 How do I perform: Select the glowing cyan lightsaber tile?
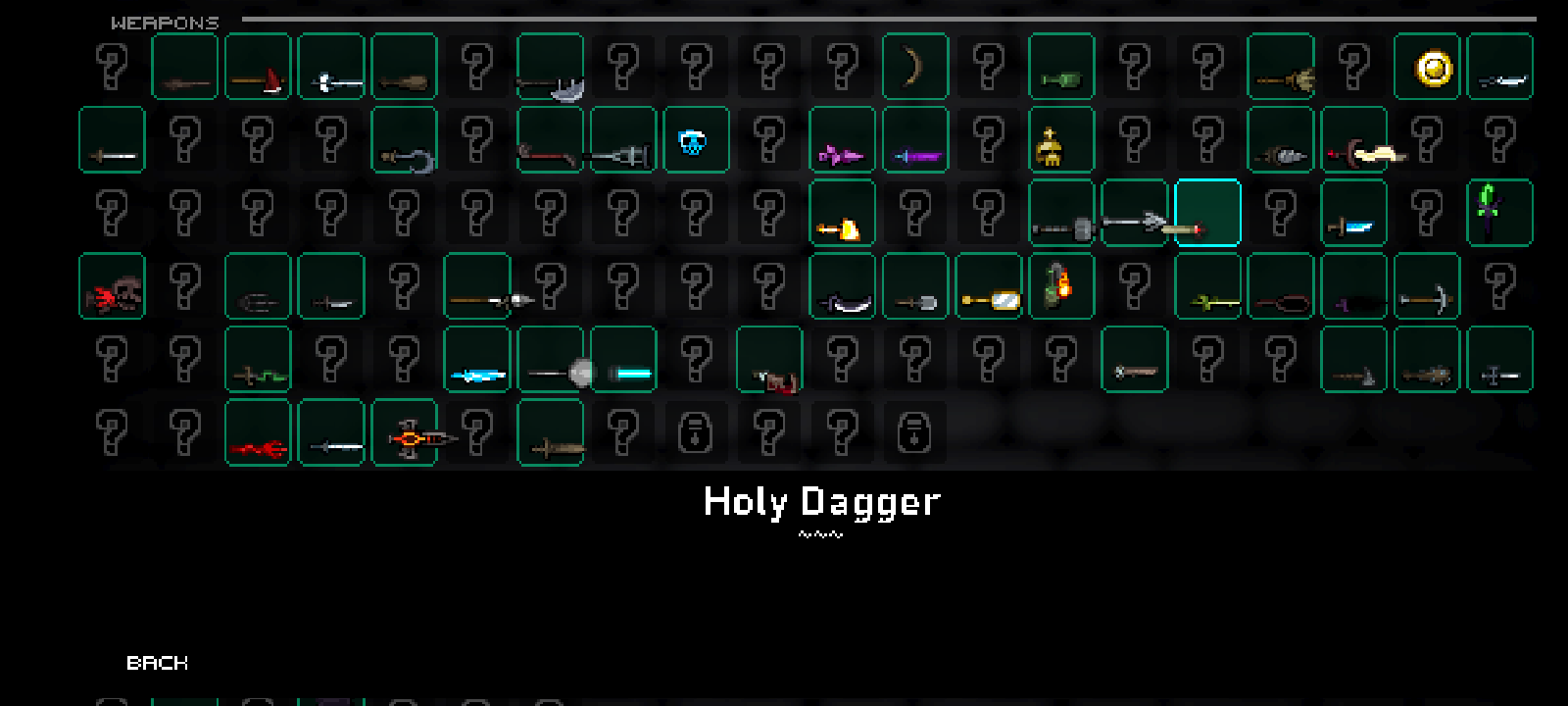[x=623, y=360]
